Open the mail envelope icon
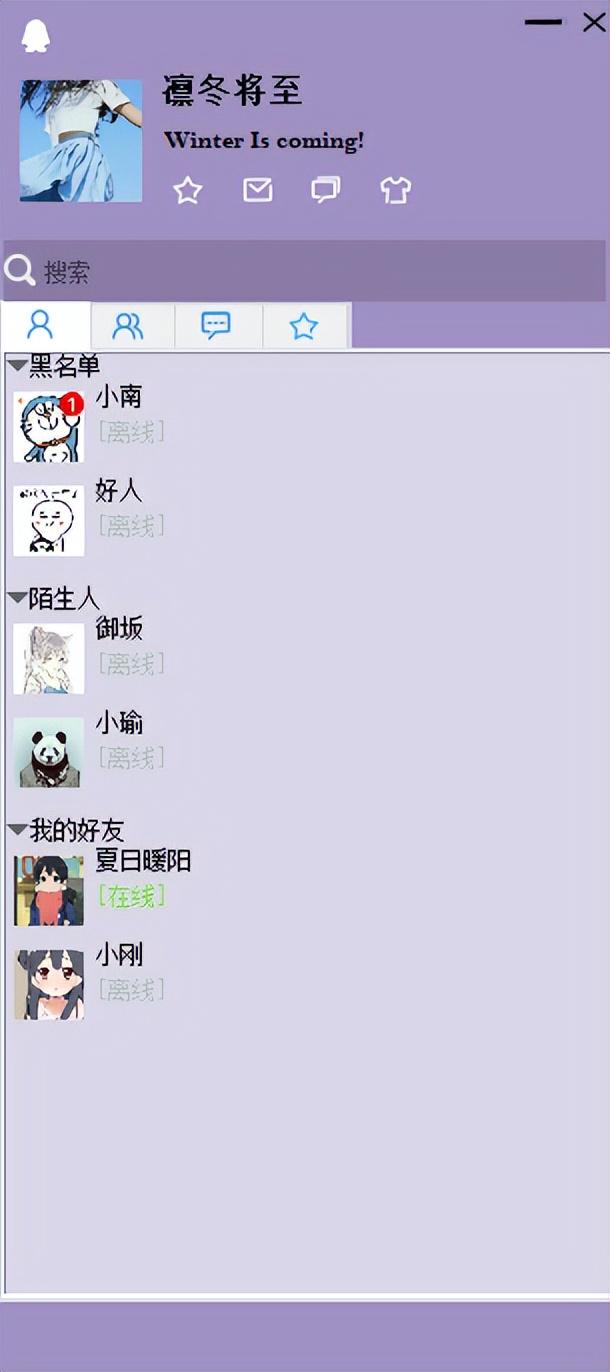 click(x=258, y=189)
